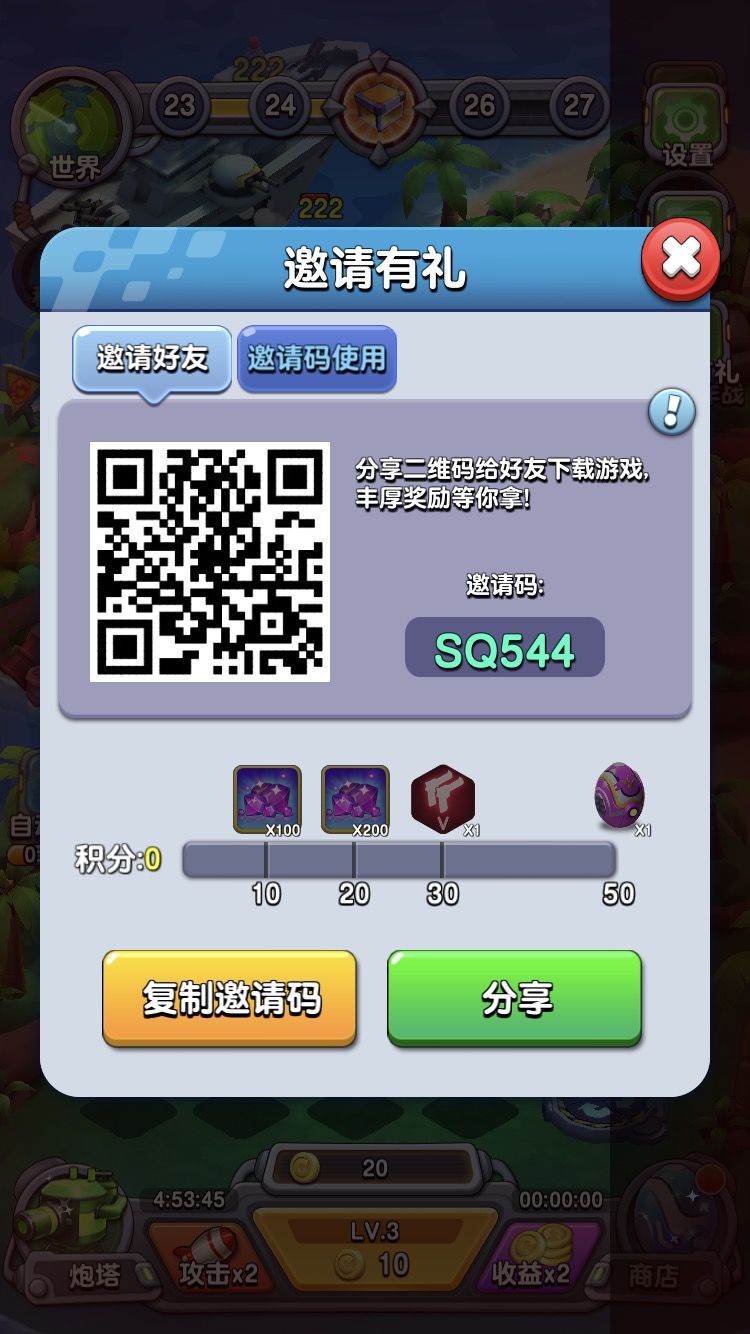
Task: View the purple gem X200 reward
Action: (355, 798)
